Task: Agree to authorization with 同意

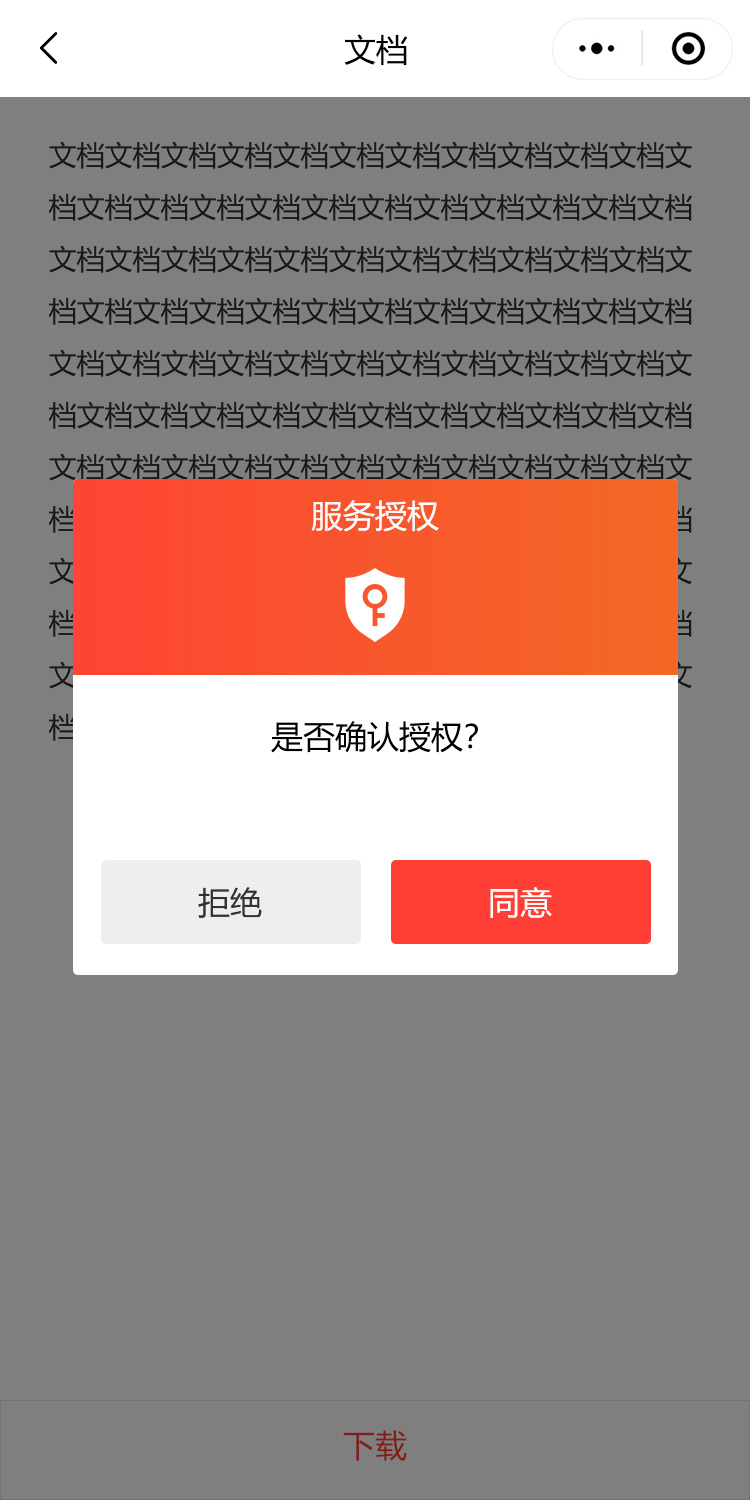Action: tap(520, 902)
